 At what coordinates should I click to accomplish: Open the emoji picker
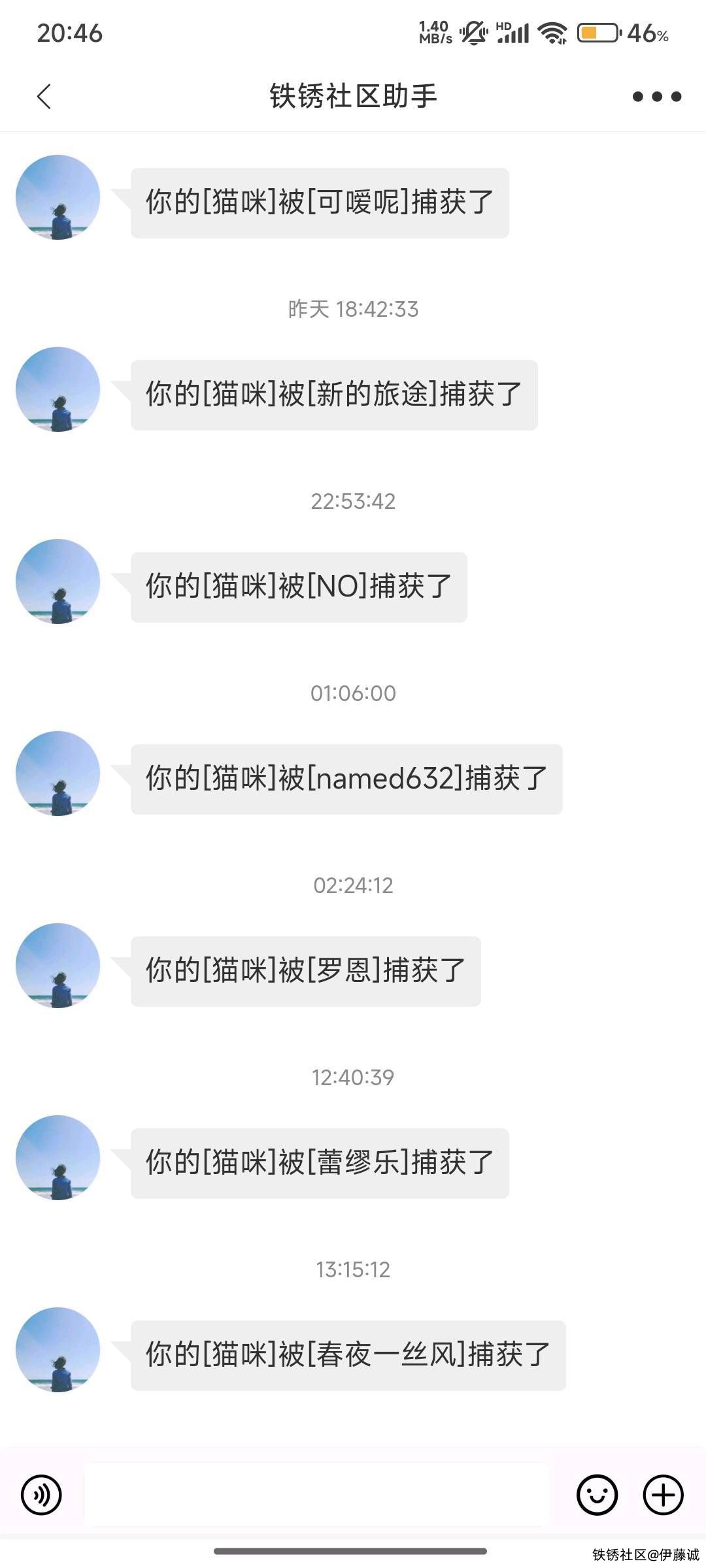(596, 1494)
